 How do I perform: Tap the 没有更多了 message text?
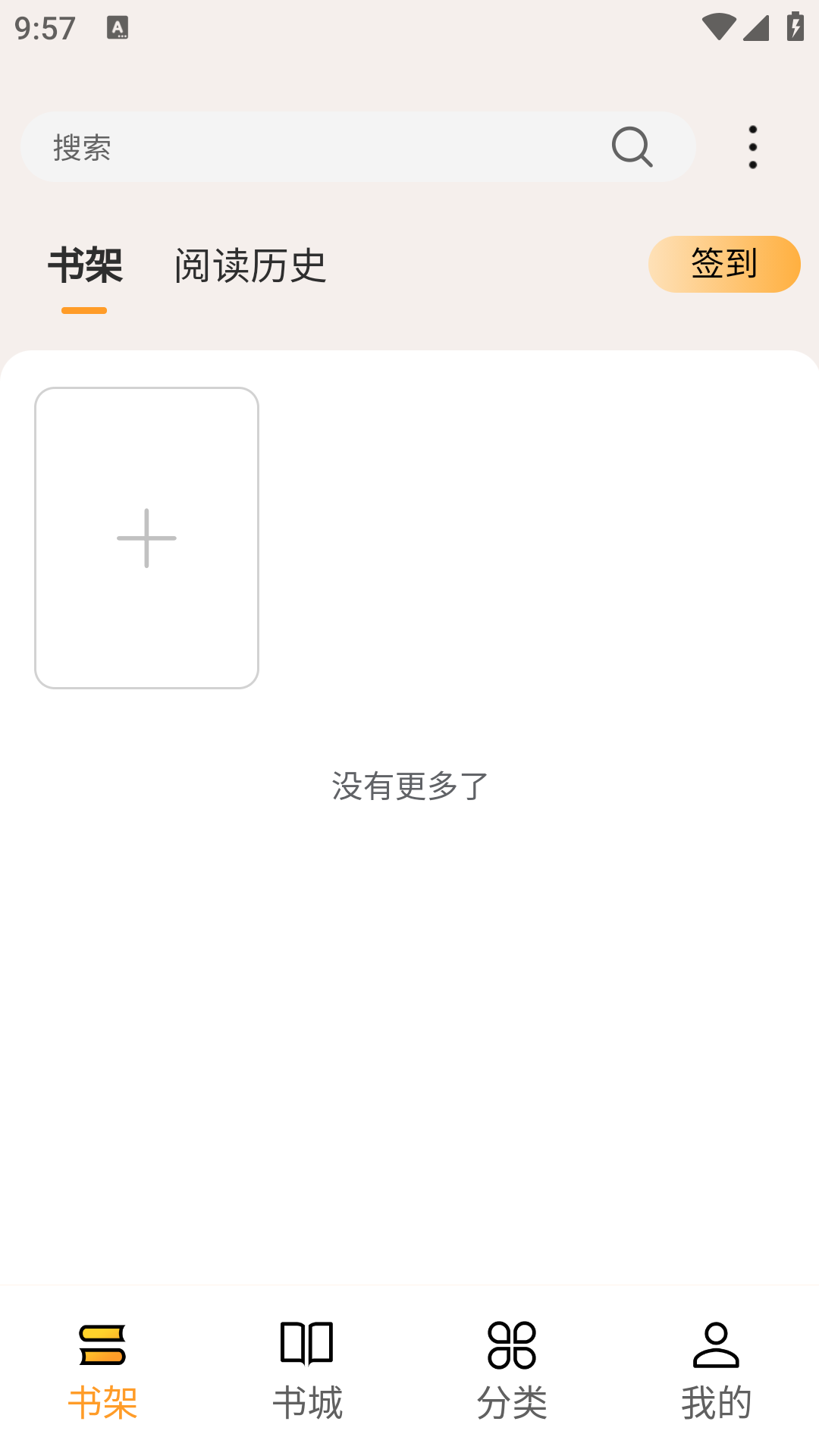[408, 786]
